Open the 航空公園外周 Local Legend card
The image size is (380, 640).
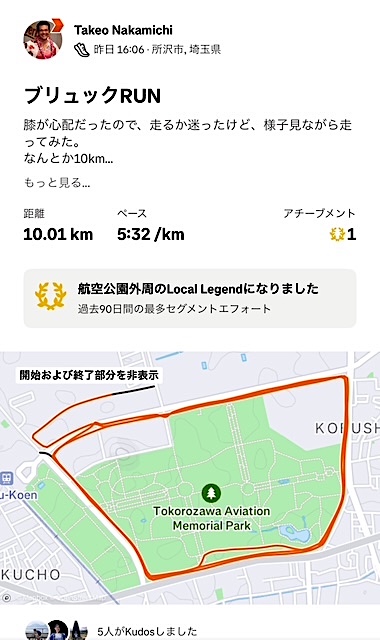click(190, 298)
